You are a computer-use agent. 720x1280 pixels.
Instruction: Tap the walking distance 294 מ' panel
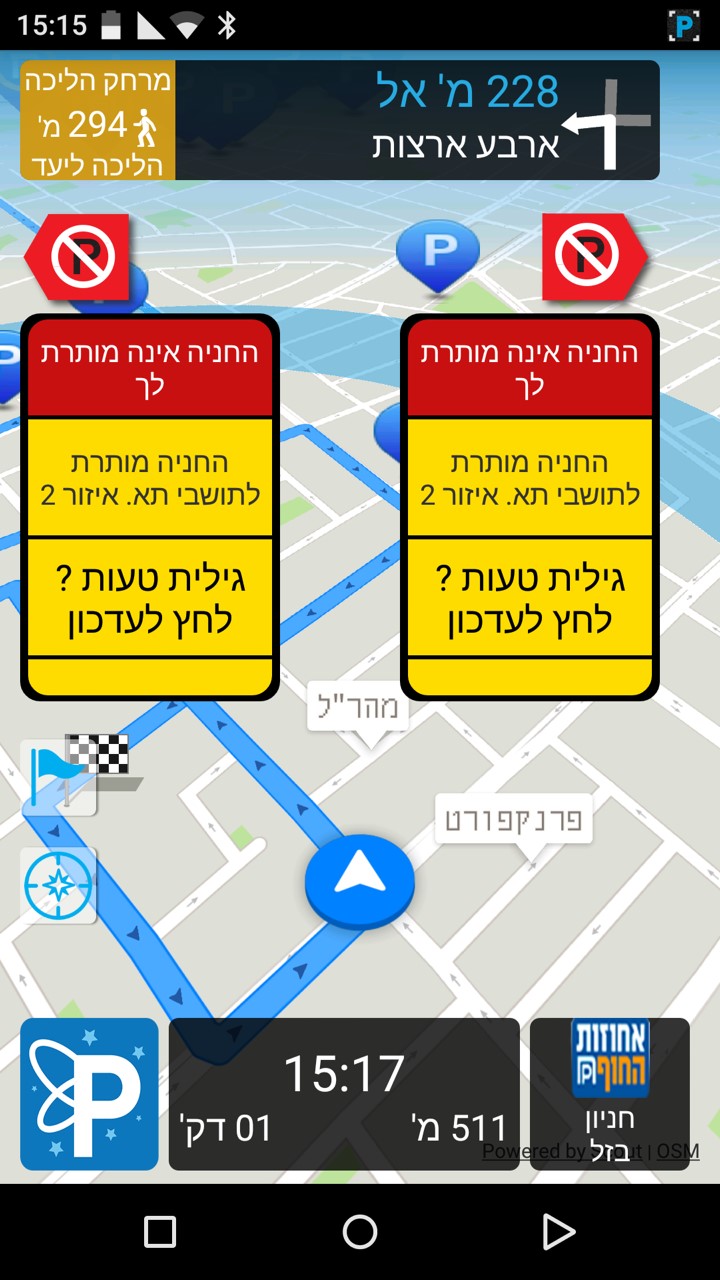tap(98, 120)
